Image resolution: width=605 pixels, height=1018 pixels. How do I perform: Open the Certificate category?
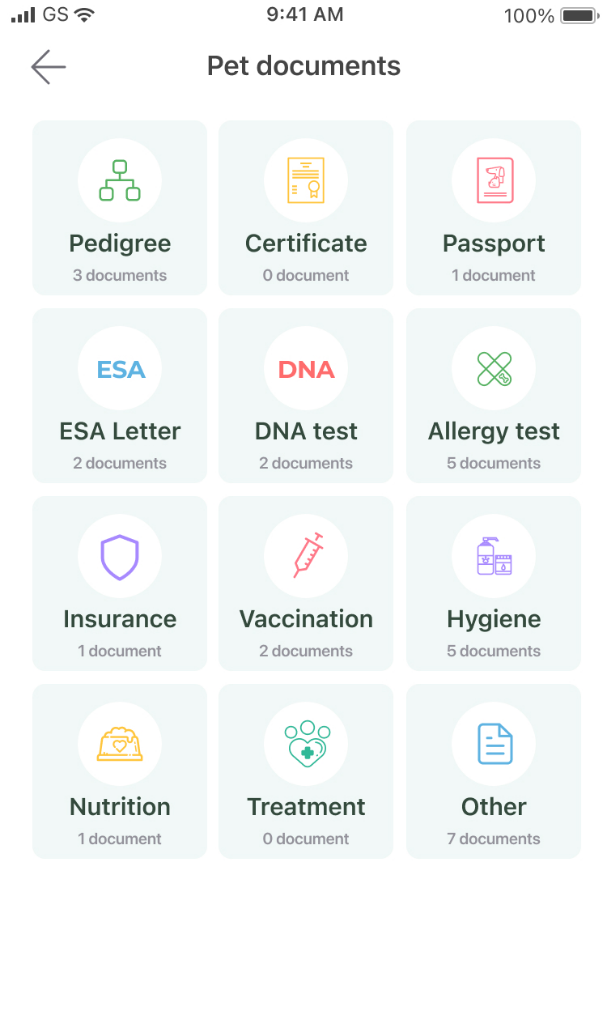click(x=306, y=208)
